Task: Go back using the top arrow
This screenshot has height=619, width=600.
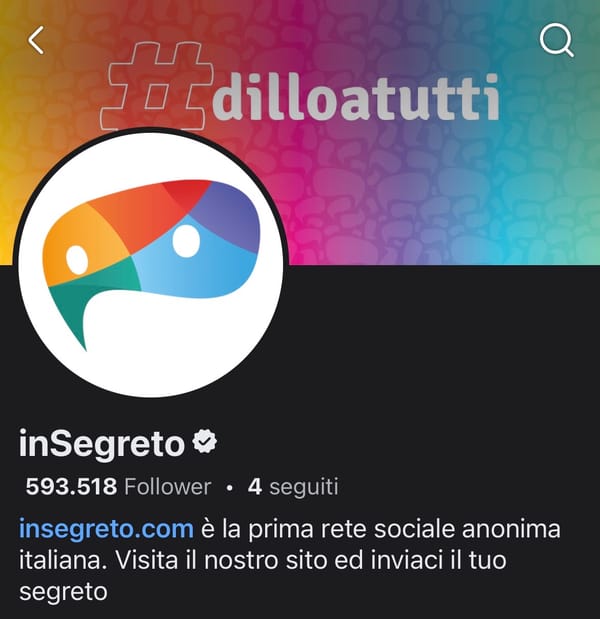Action: tap(37, 40)
